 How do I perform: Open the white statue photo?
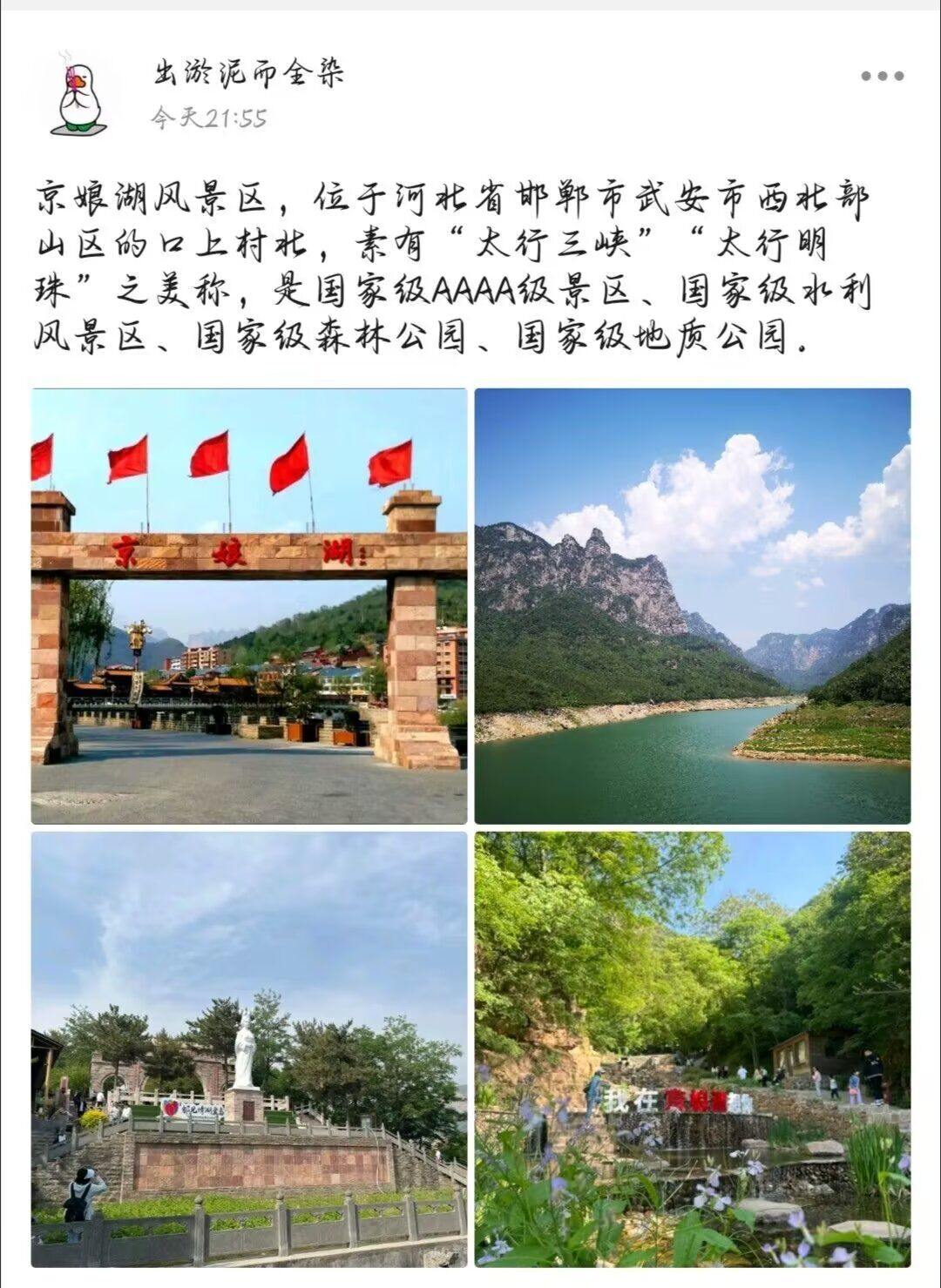[249, 1049]
